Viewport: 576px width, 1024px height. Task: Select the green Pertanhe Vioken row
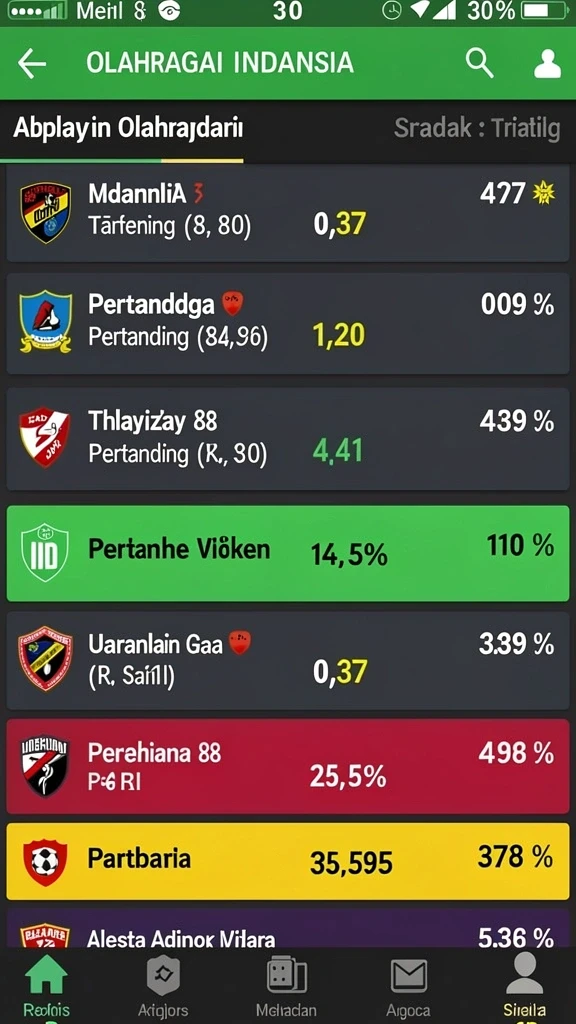288,553
